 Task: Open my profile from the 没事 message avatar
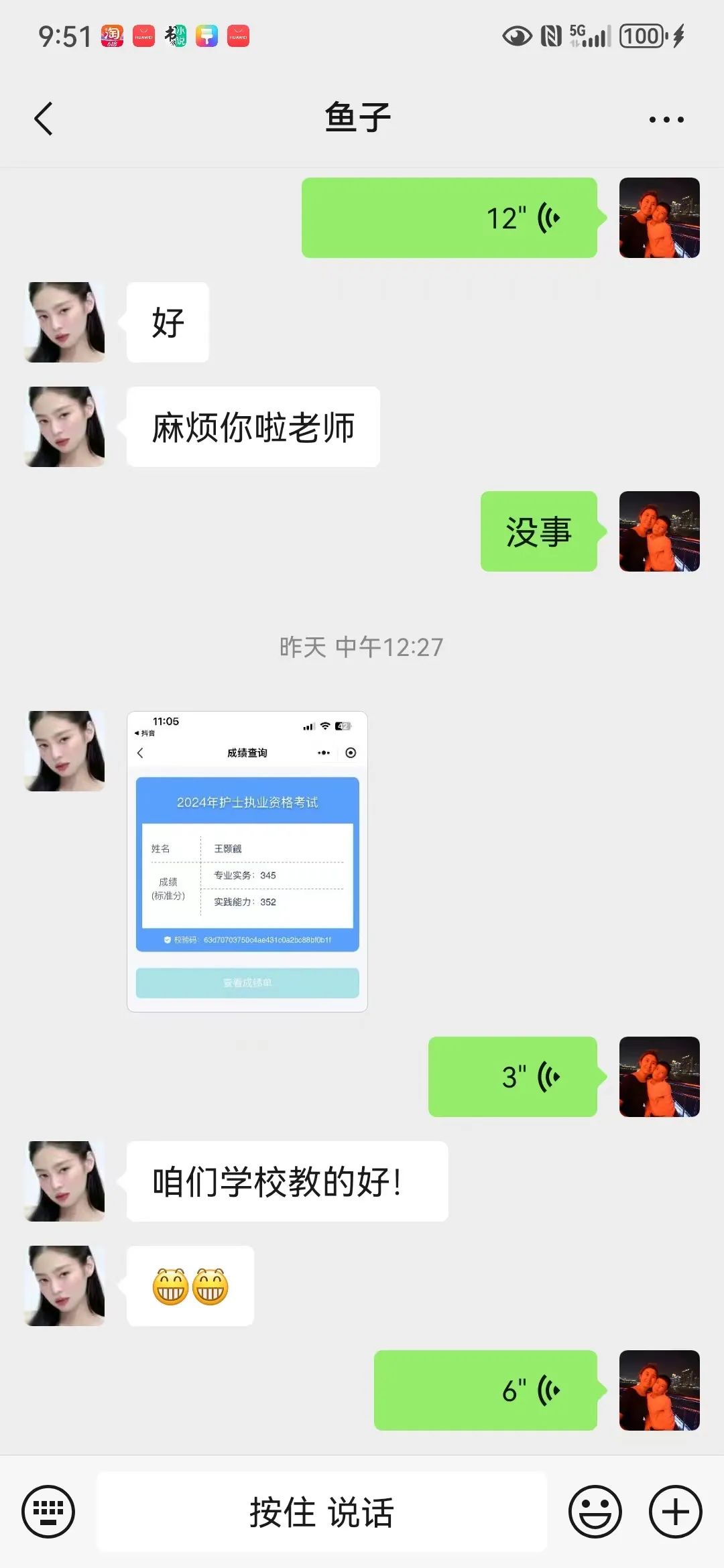(659, 531)
